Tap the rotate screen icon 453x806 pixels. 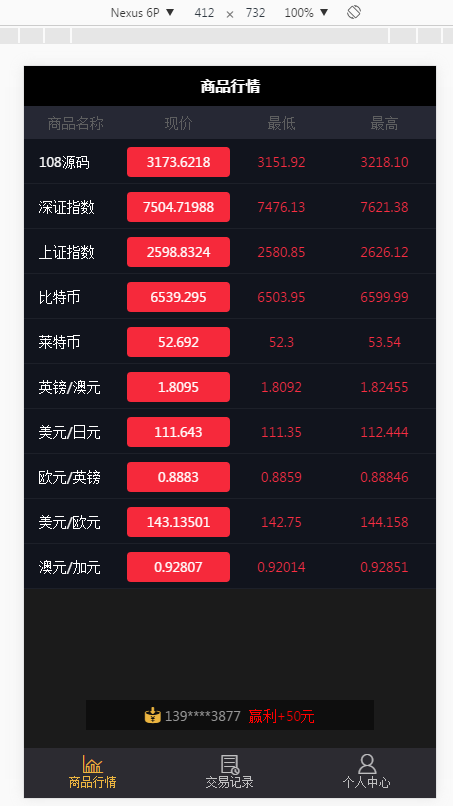pyautogui.click(x=354, y=12)
